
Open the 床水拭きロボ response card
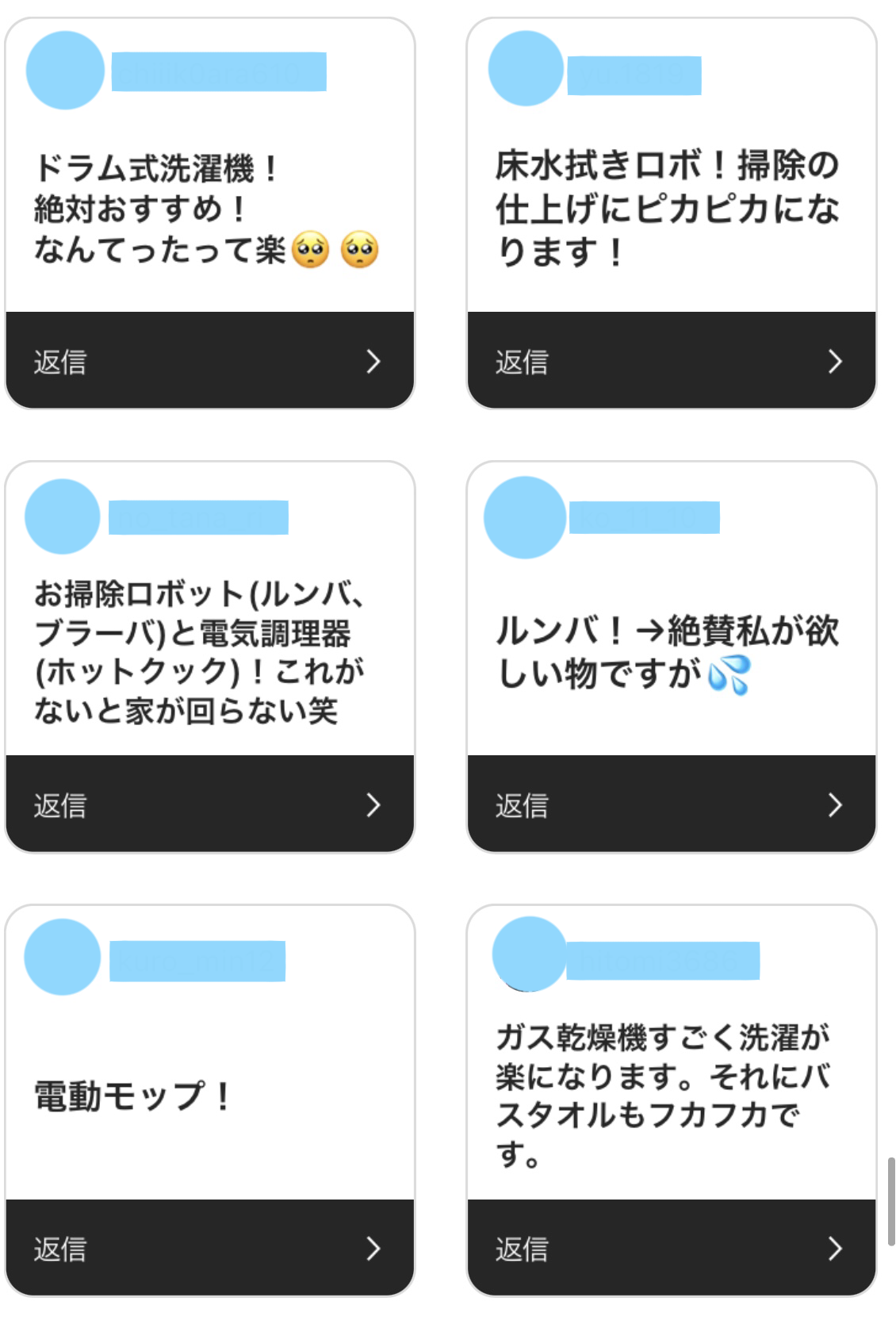pyautogui.click(x=668, y=208)
